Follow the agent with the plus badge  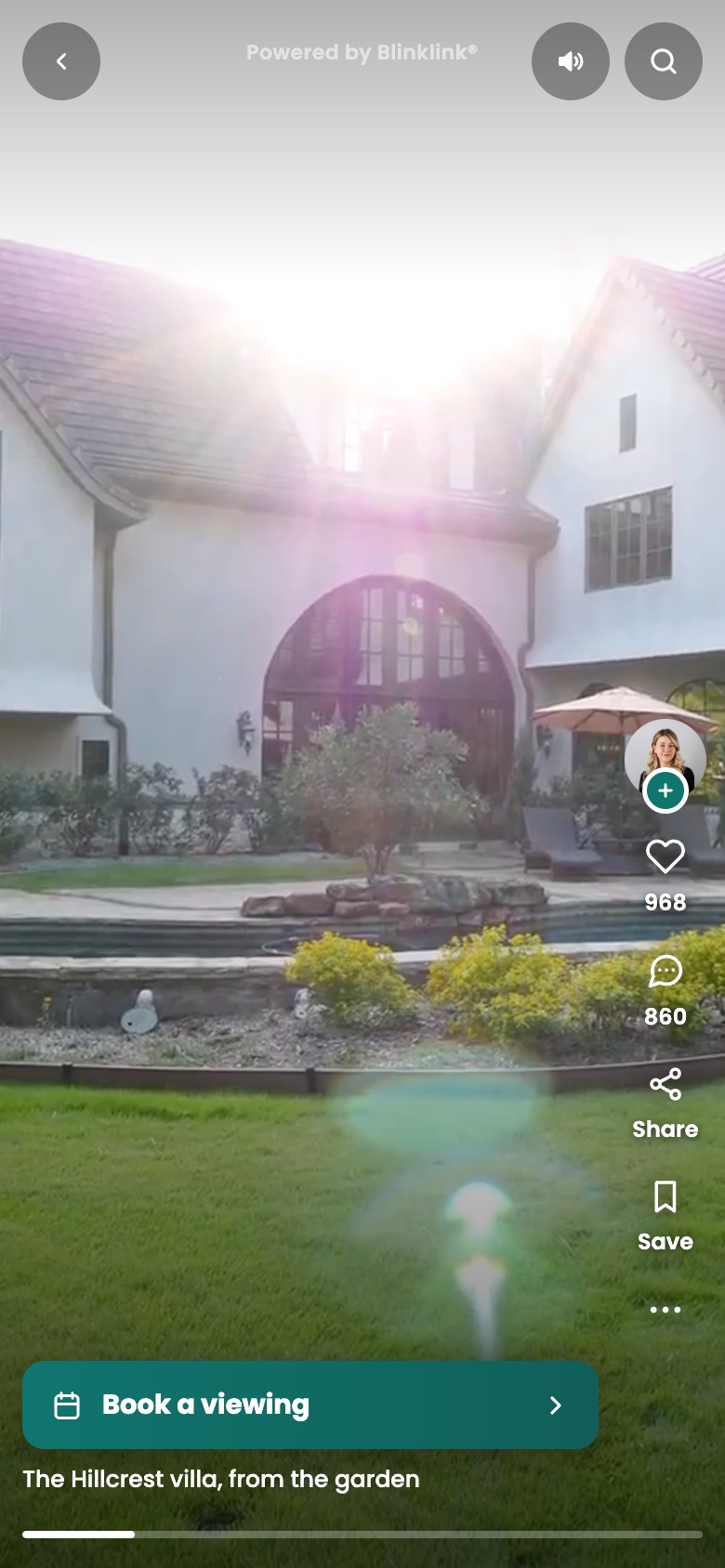tap(666, 791)
